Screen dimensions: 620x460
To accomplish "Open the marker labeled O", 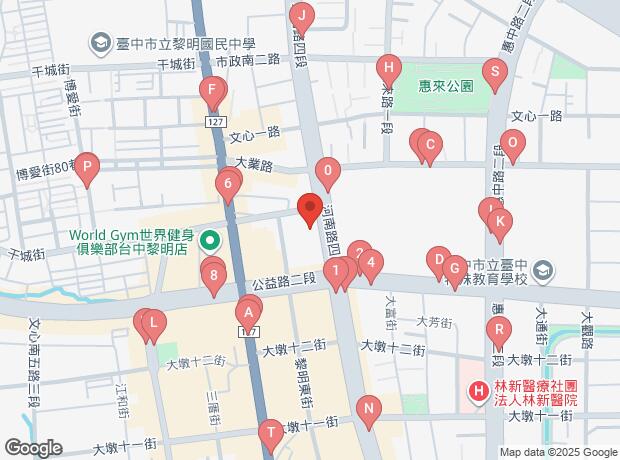I will (513, 145).
